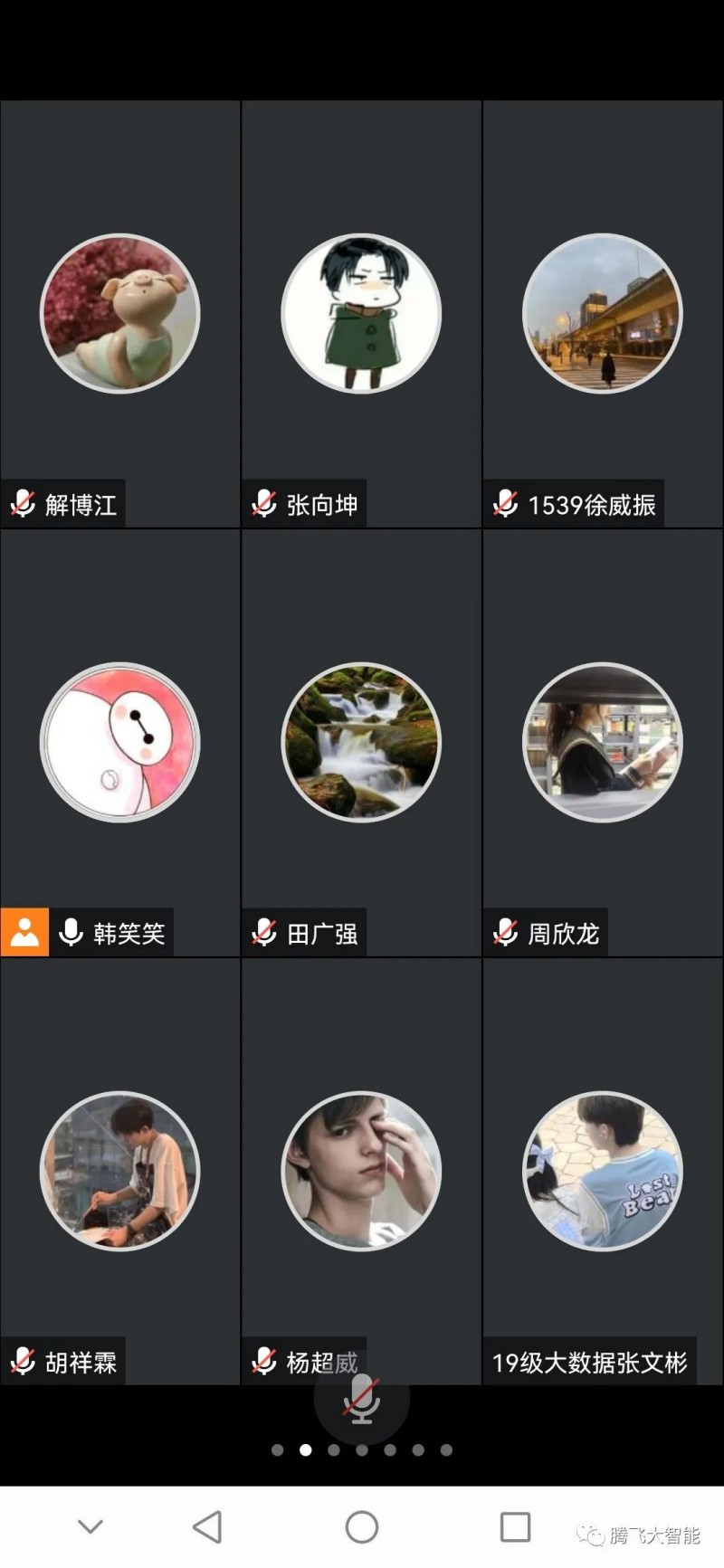Select 田广强's participant tile

click(x=361, y=742)
